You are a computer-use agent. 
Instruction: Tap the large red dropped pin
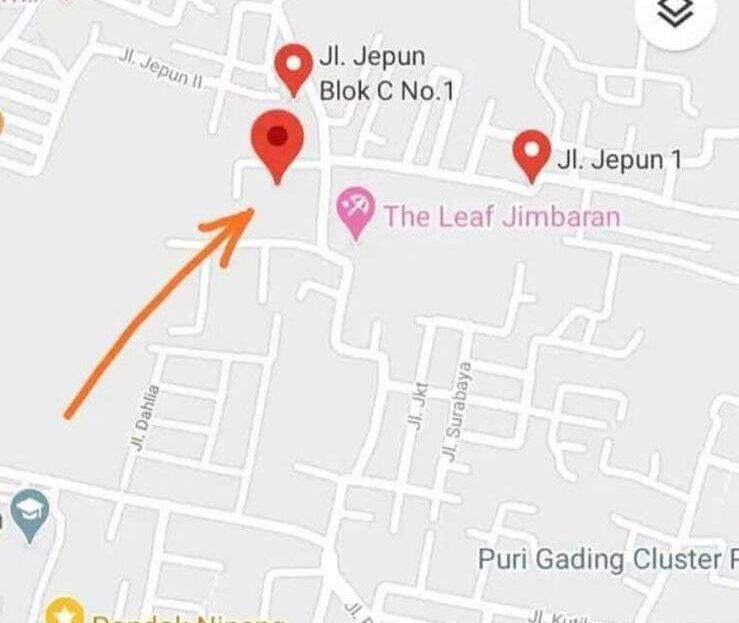tap(278, 142)
